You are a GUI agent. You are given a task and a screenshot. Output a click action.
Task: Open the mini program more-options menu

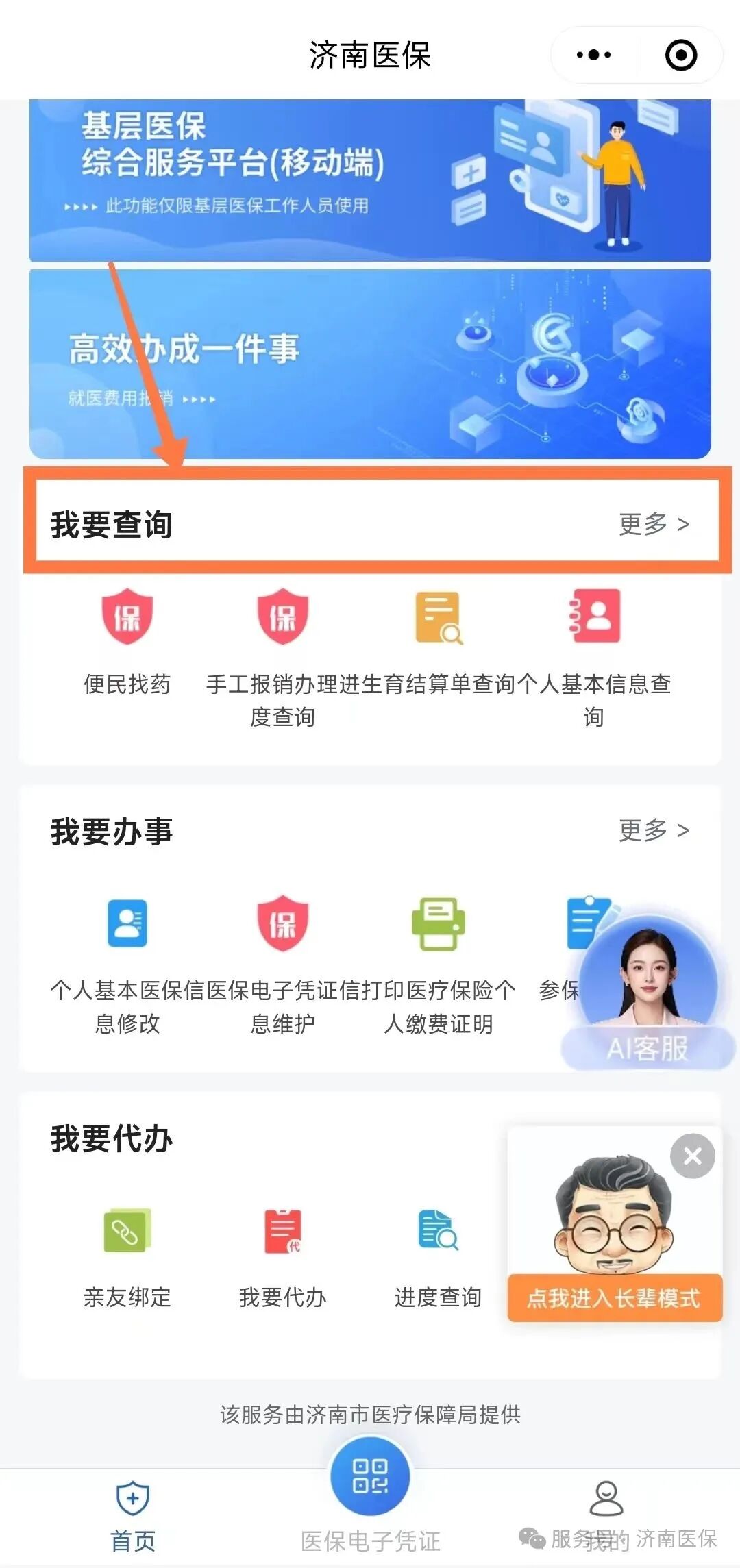(593, 55)
